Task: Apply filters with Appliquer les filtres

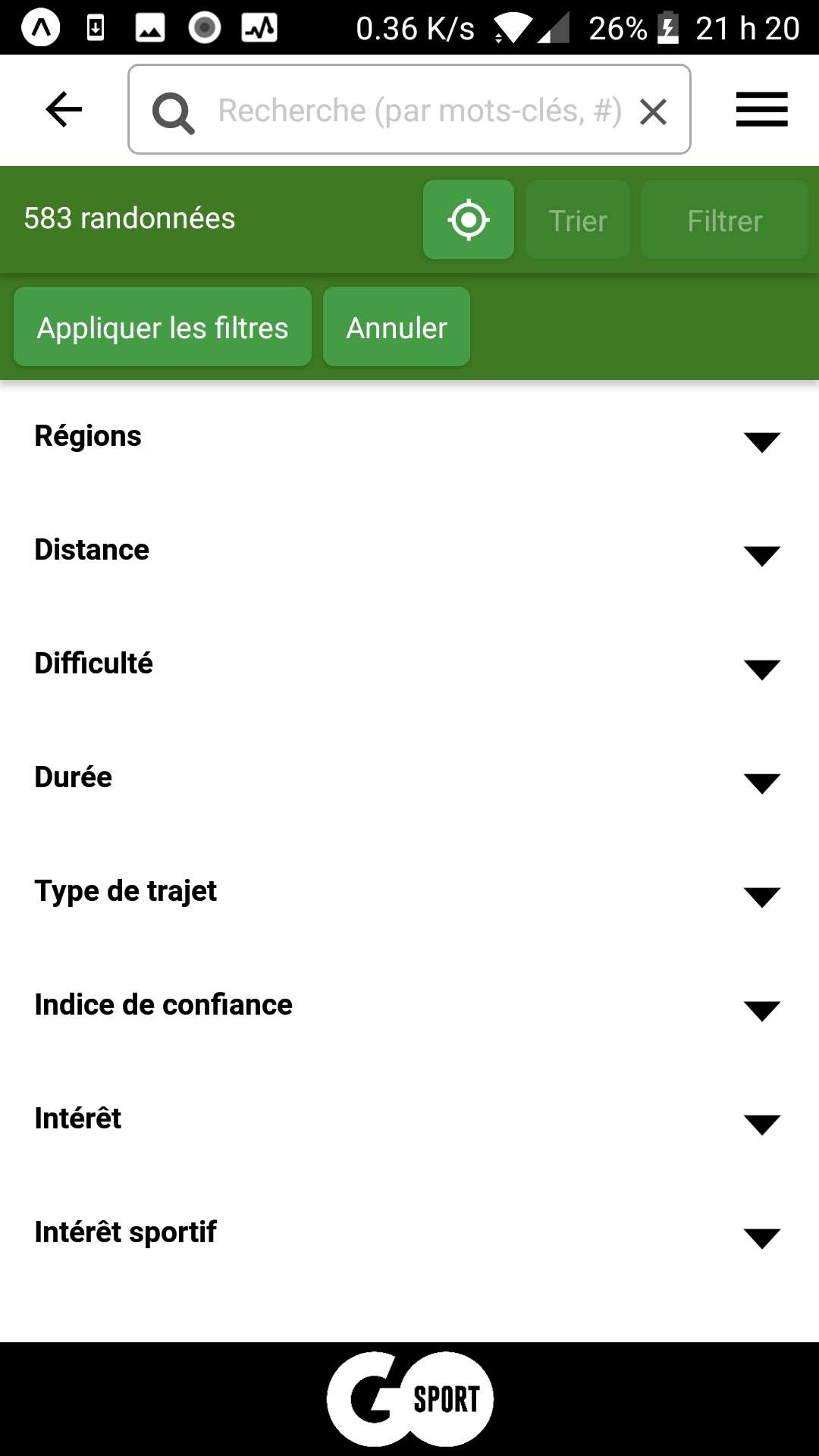Action: [x=162, y=327]
